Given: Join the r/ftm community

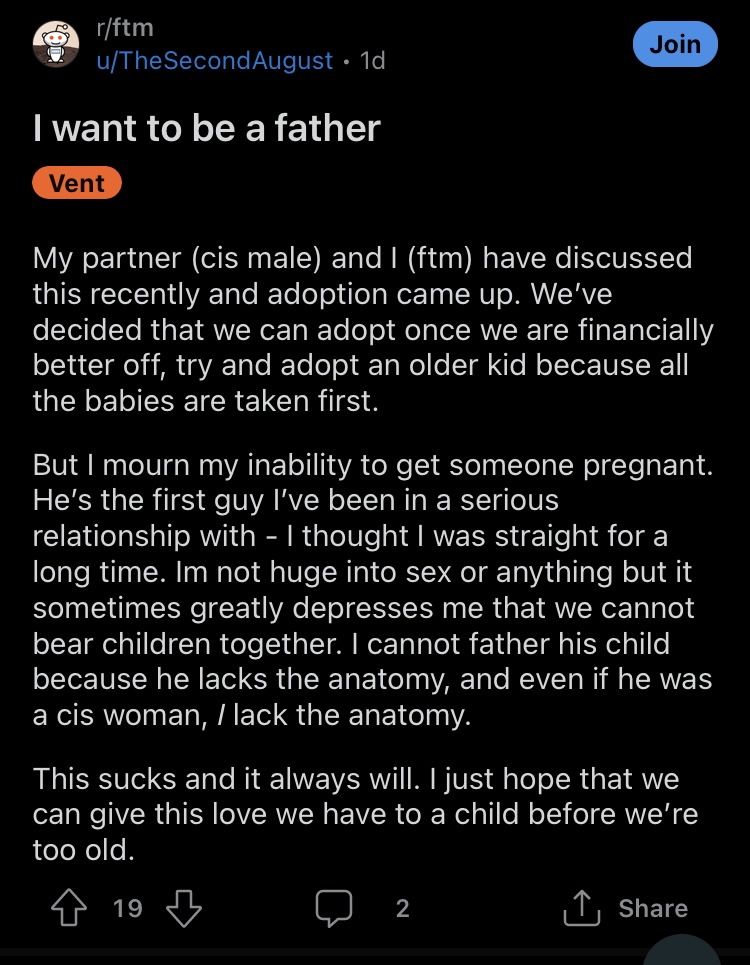Looking at the screenshot, I should pyautogui.click(x=675, y=44).
